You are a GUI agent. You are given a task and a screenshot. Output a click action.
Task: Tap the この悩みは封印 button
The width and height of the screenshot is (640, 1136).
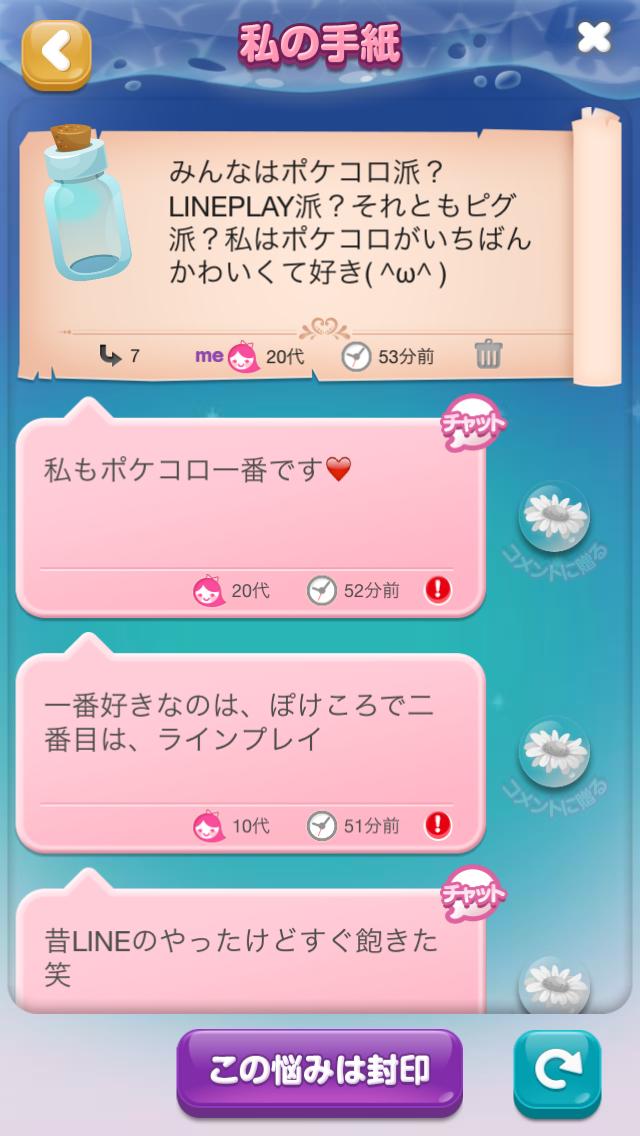[x=320, y=1071]
